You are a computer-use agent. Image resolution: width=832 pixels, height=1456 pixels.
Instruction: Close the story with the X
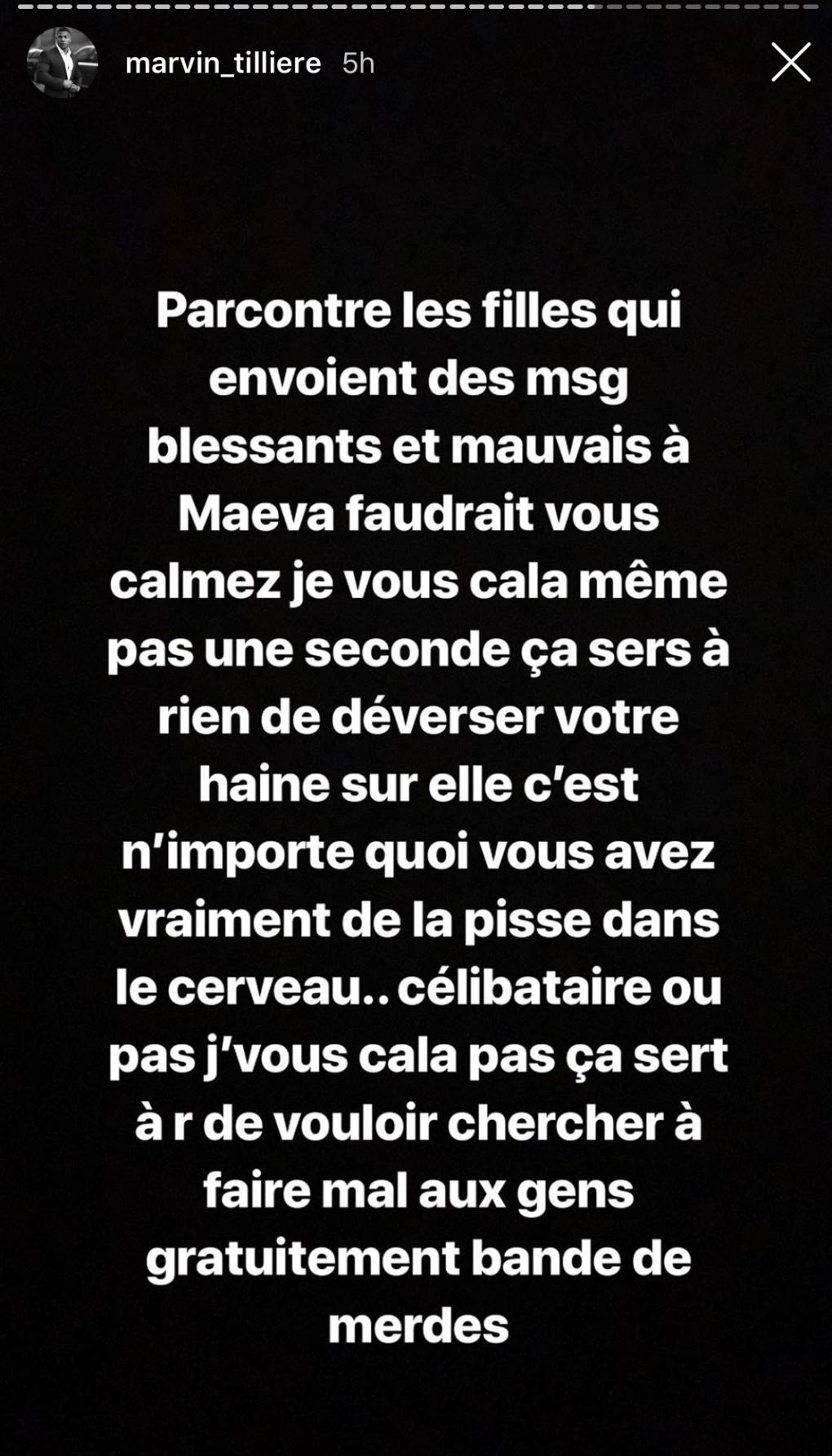(790, 63)
